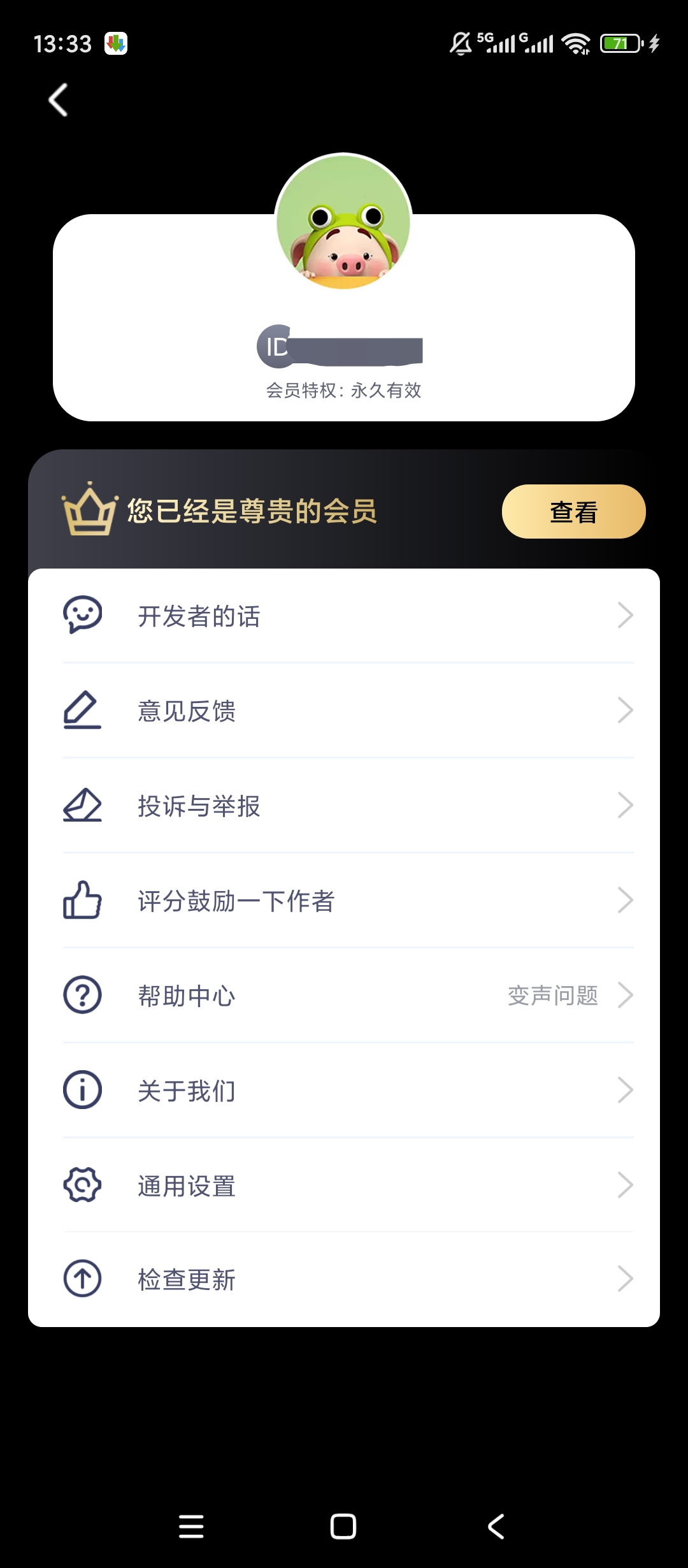Open 帮助中心 help center
Screen dimensions: 688x1568
click(344, 995)
